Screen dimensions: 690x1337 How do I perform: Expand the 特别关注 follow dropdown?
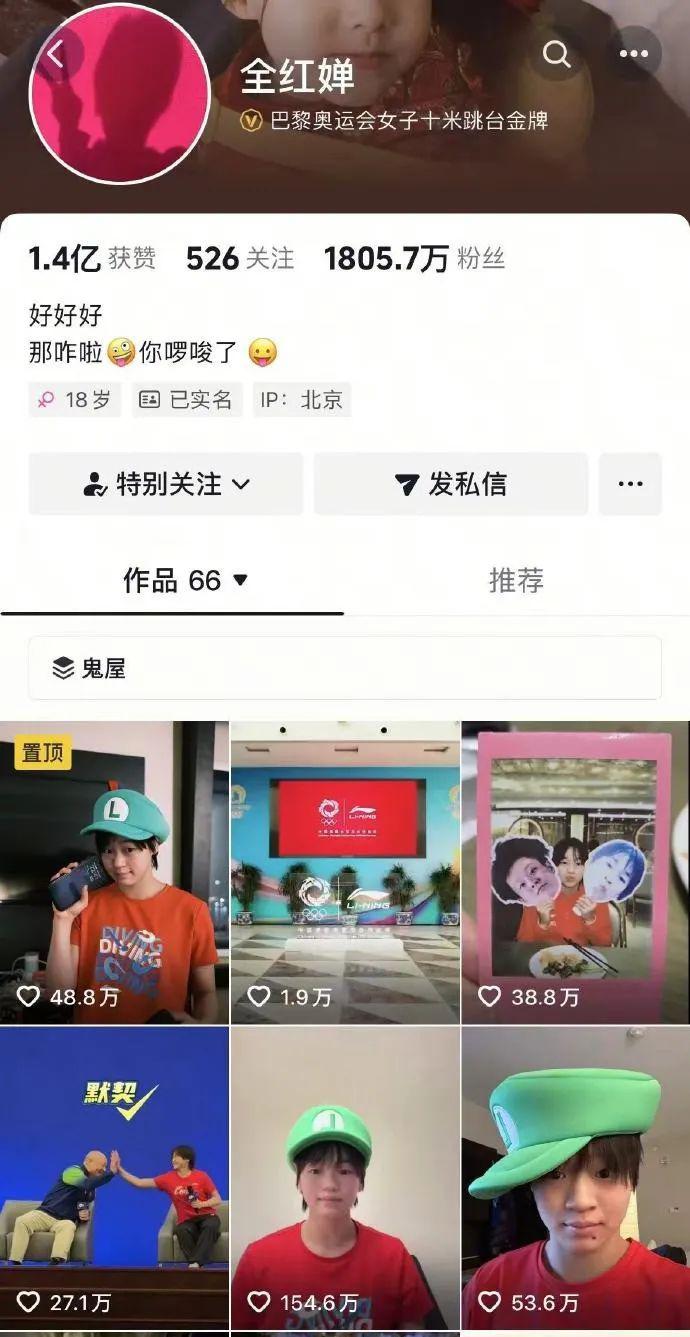point(166,485)
